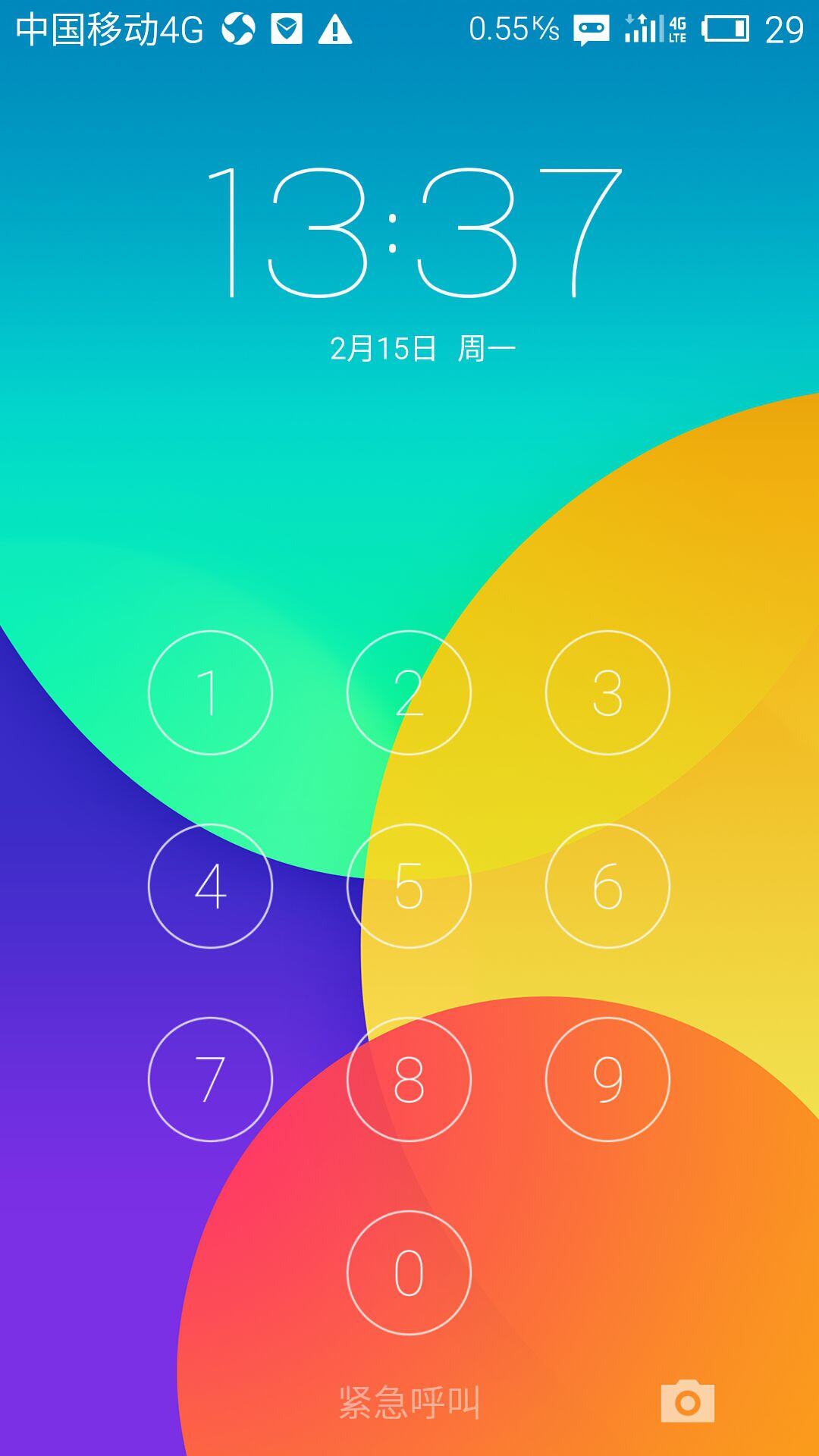Open the camera shortcut icon
Image resolution: width=819 pixels, height=1456 pixels.
[x=687, y=1402]
